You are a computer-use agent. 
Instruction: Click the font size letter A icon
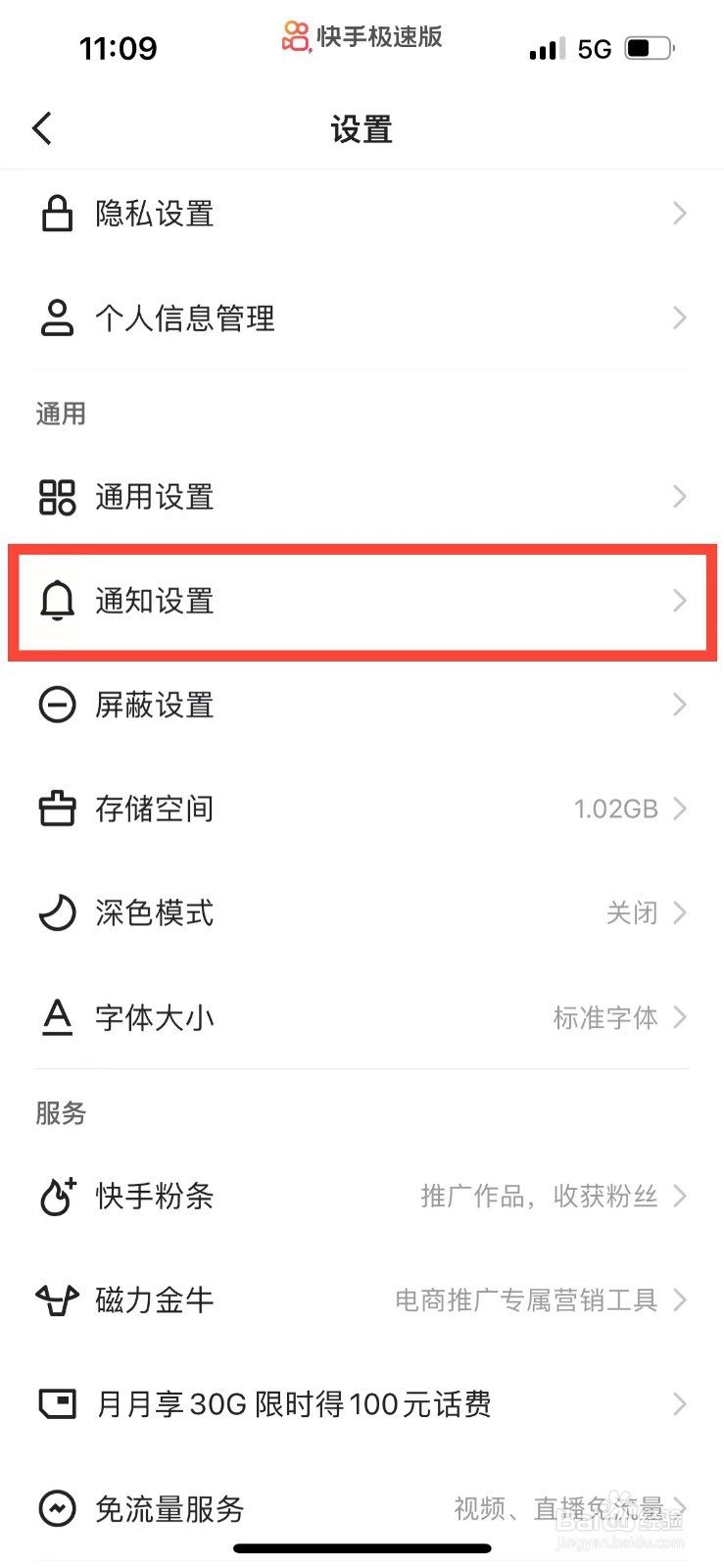pyautogui.click(x=57, y=1017)
